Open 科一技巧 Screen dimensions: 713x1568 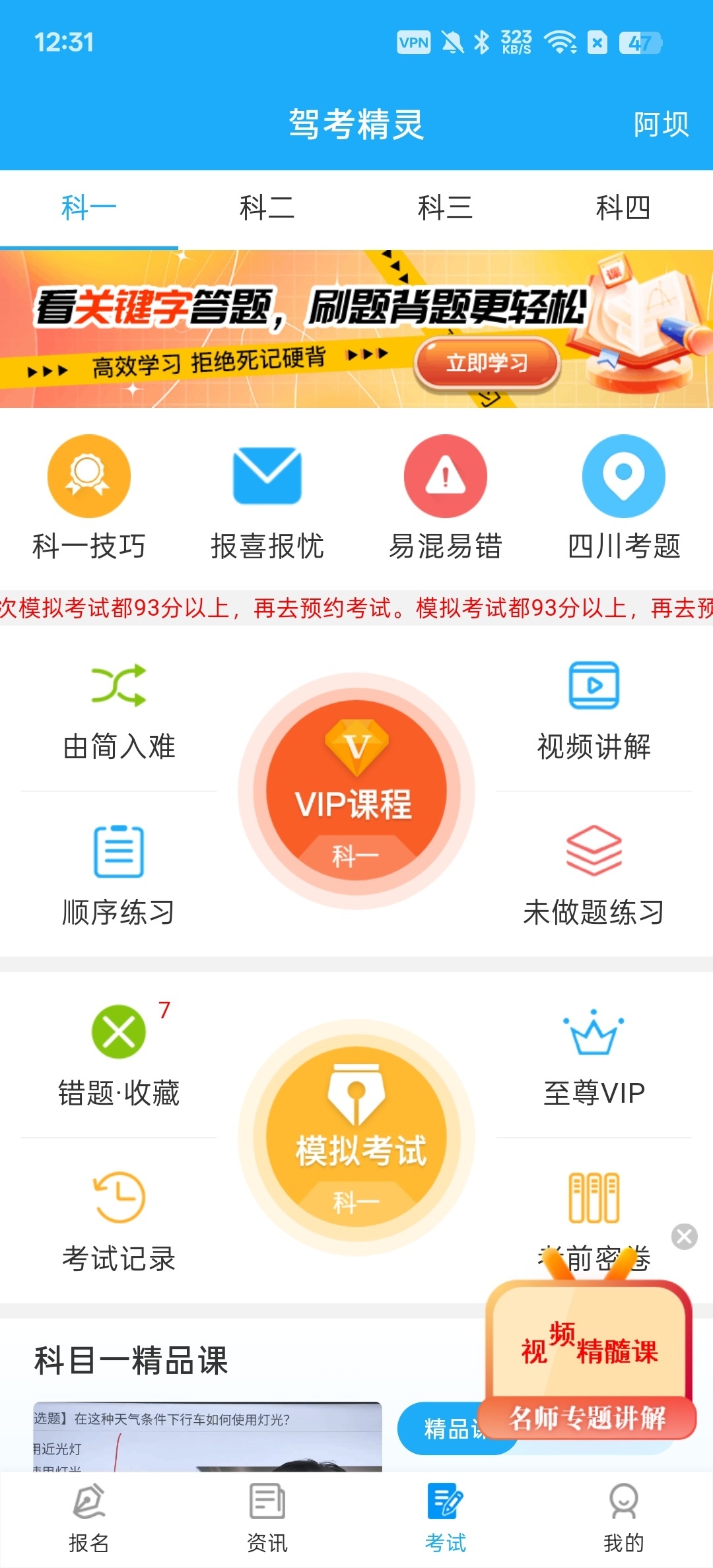click(x=89, y=498)
